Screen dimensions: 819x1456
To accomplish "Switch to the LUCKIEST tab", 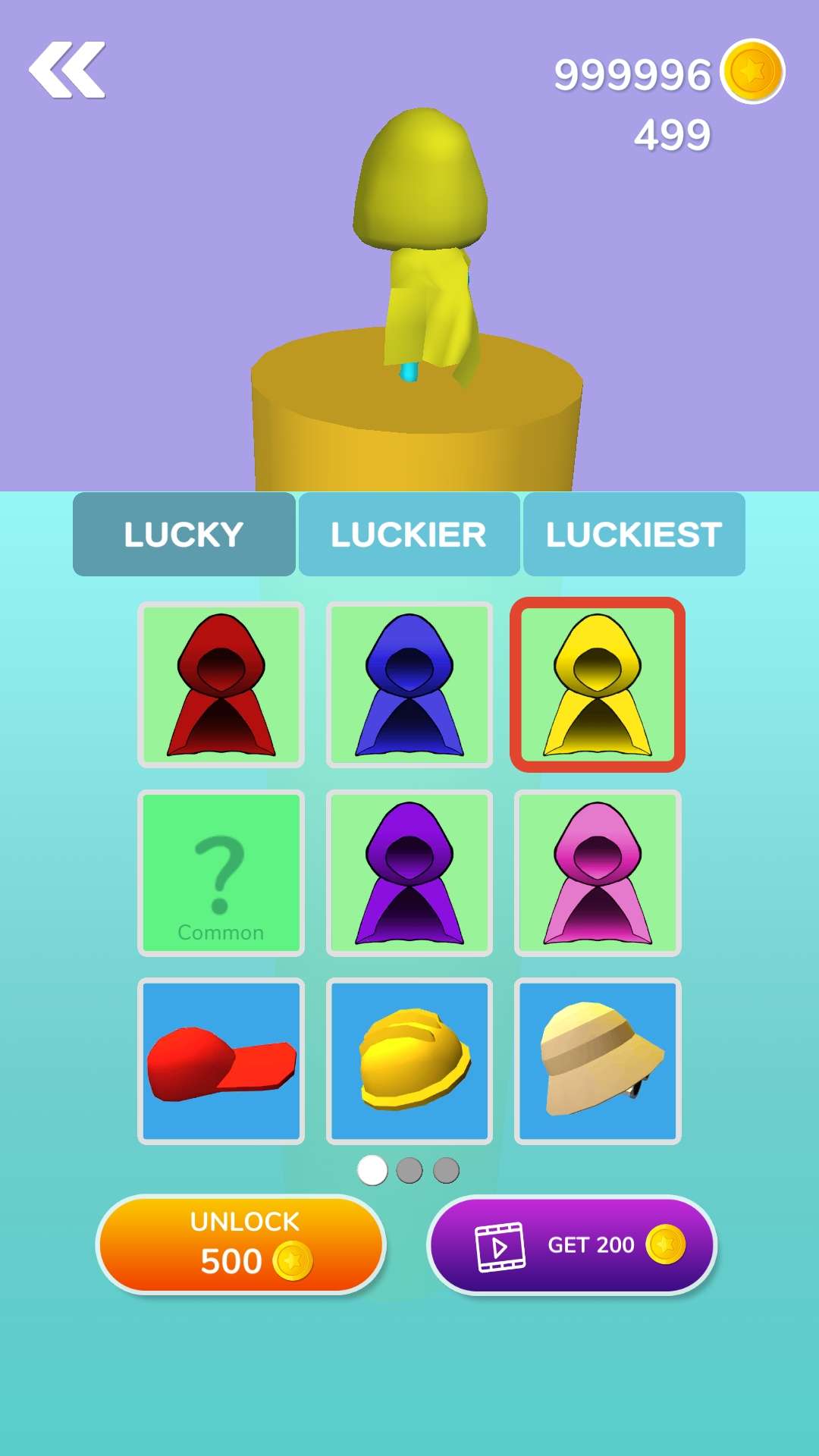I will click(634, 535).
